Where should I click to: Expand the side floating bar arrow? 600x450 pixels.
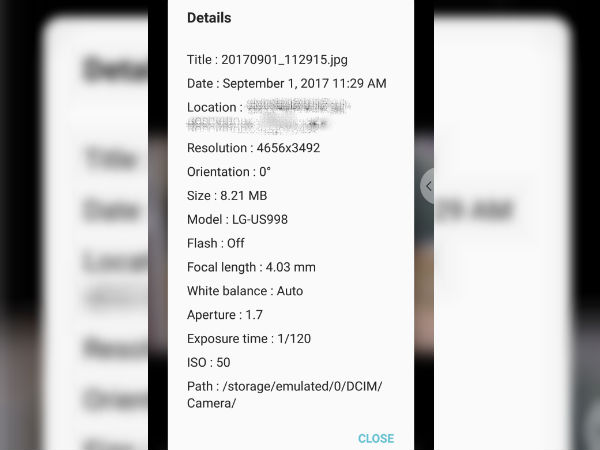pyautogui.click(x=428, y=186)
